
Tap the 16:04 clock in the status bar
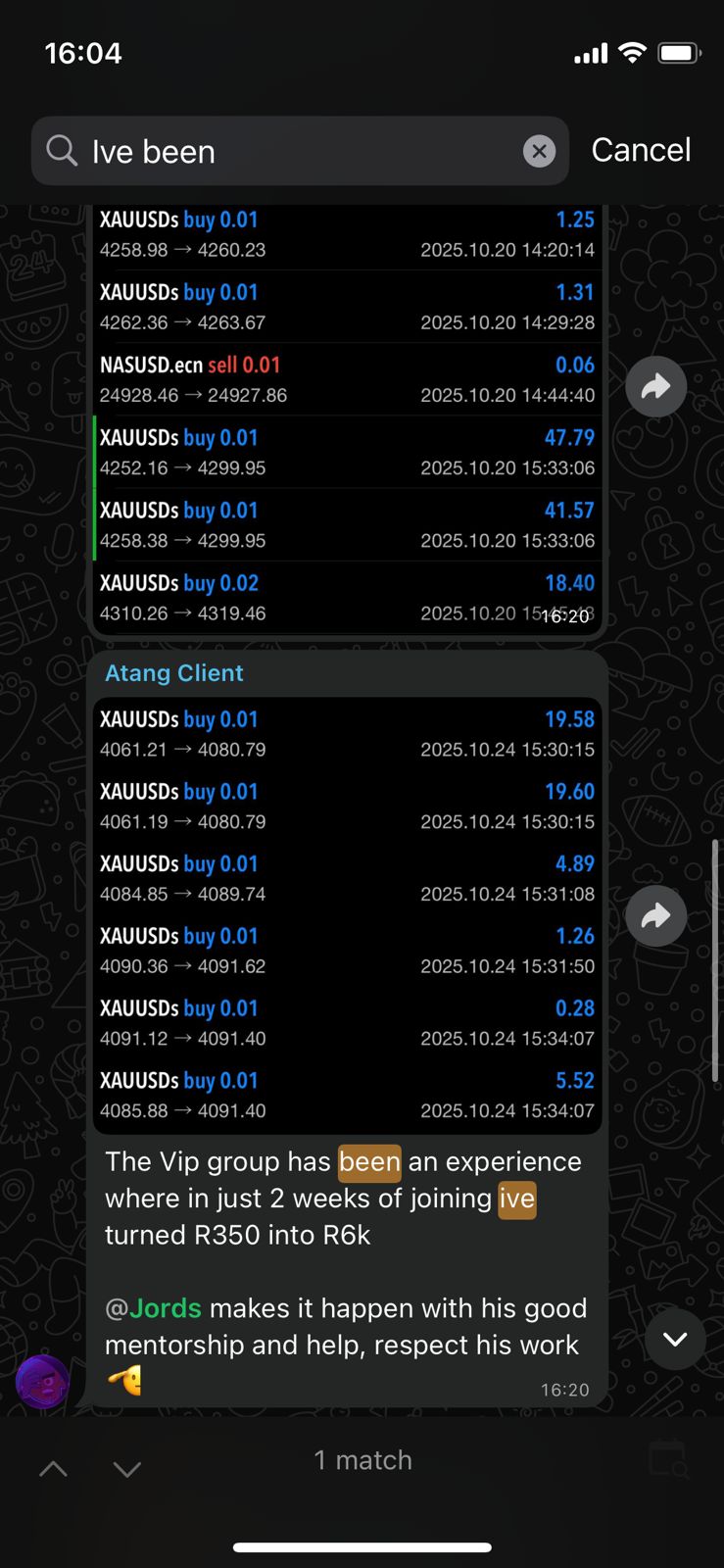click(x=83, y=52)
